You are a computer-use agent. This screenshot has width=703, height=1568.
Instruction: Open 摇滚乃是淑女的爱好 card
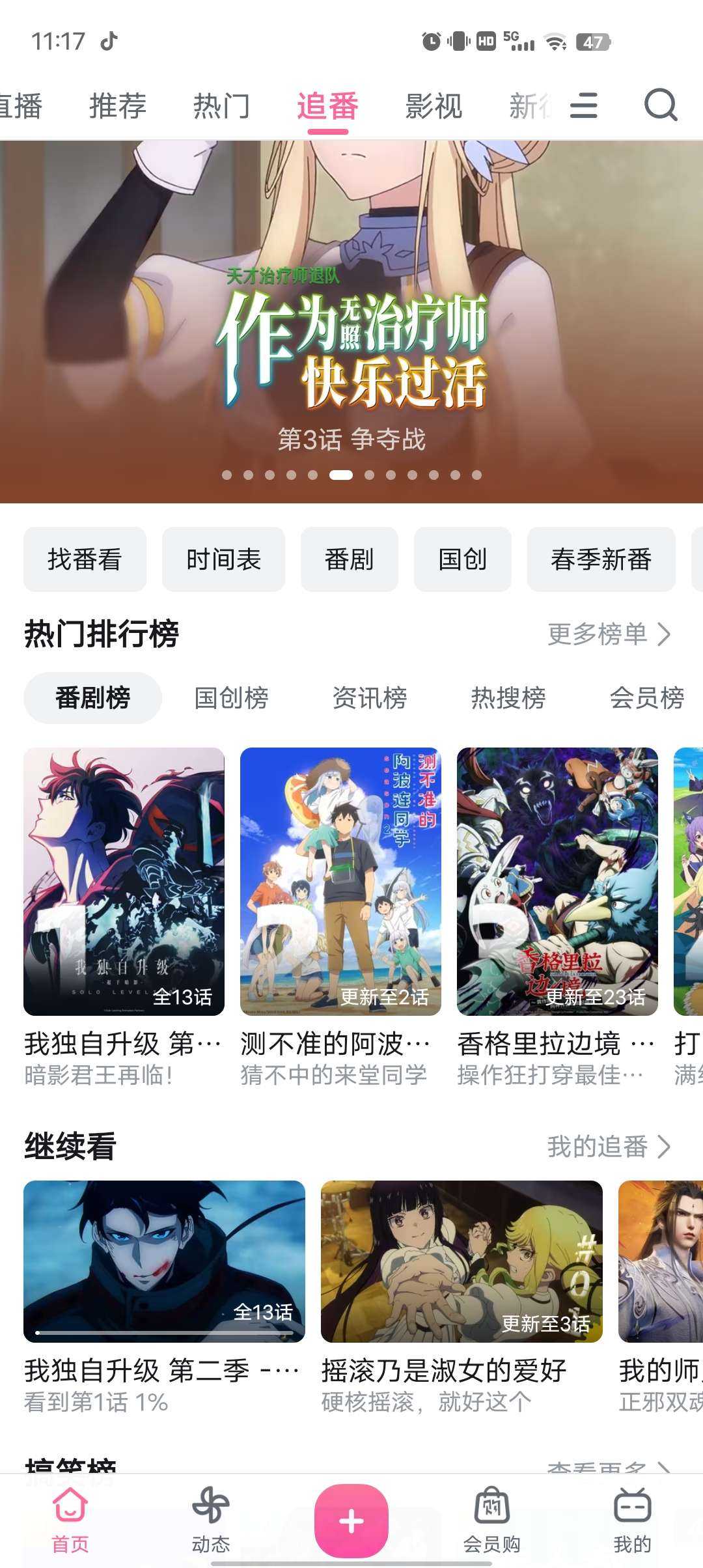(x=462, y=1261)
